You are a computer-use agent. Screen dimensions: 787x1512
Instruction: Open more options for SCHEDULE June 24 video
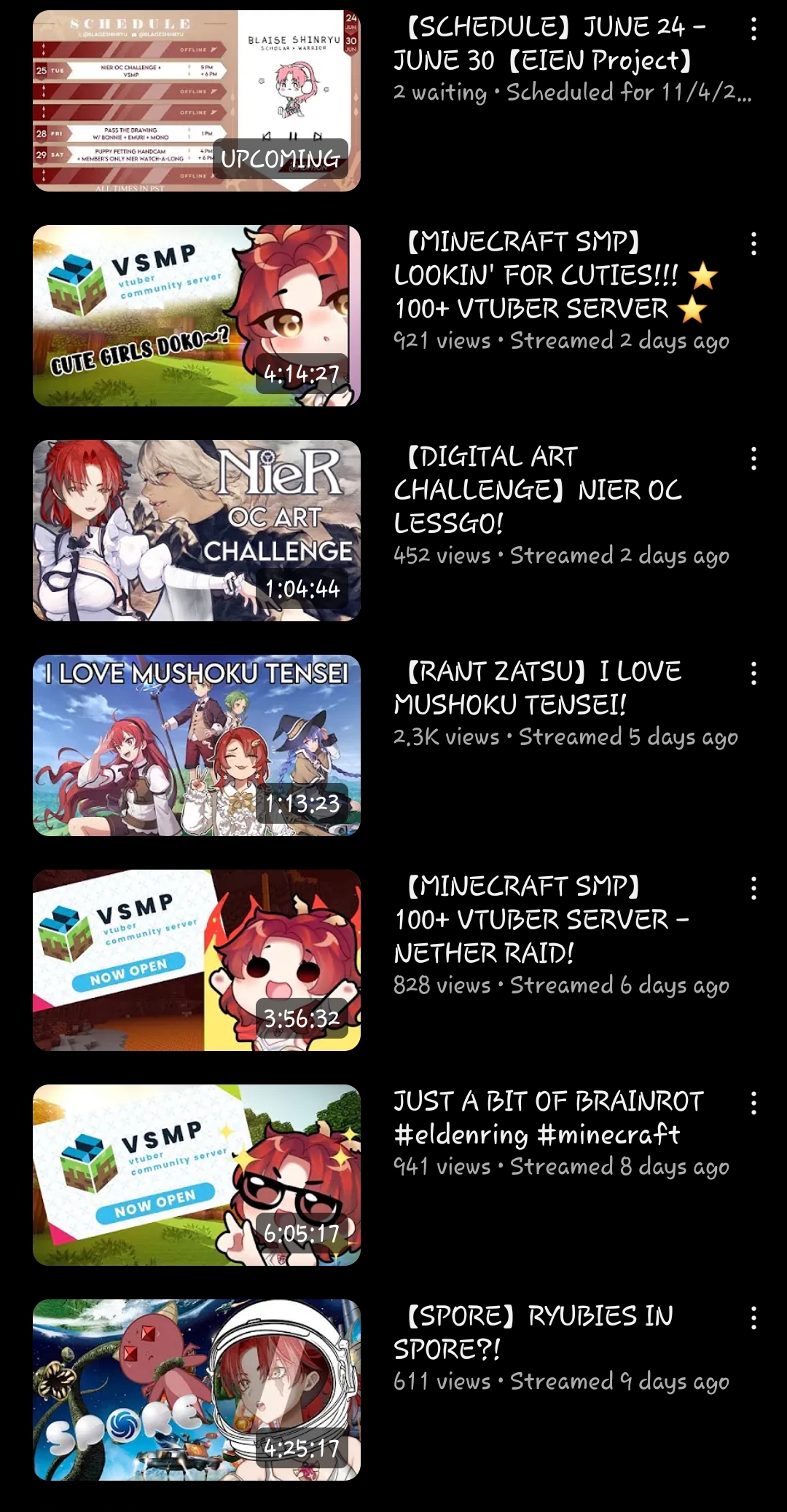[x=753, y=29]
